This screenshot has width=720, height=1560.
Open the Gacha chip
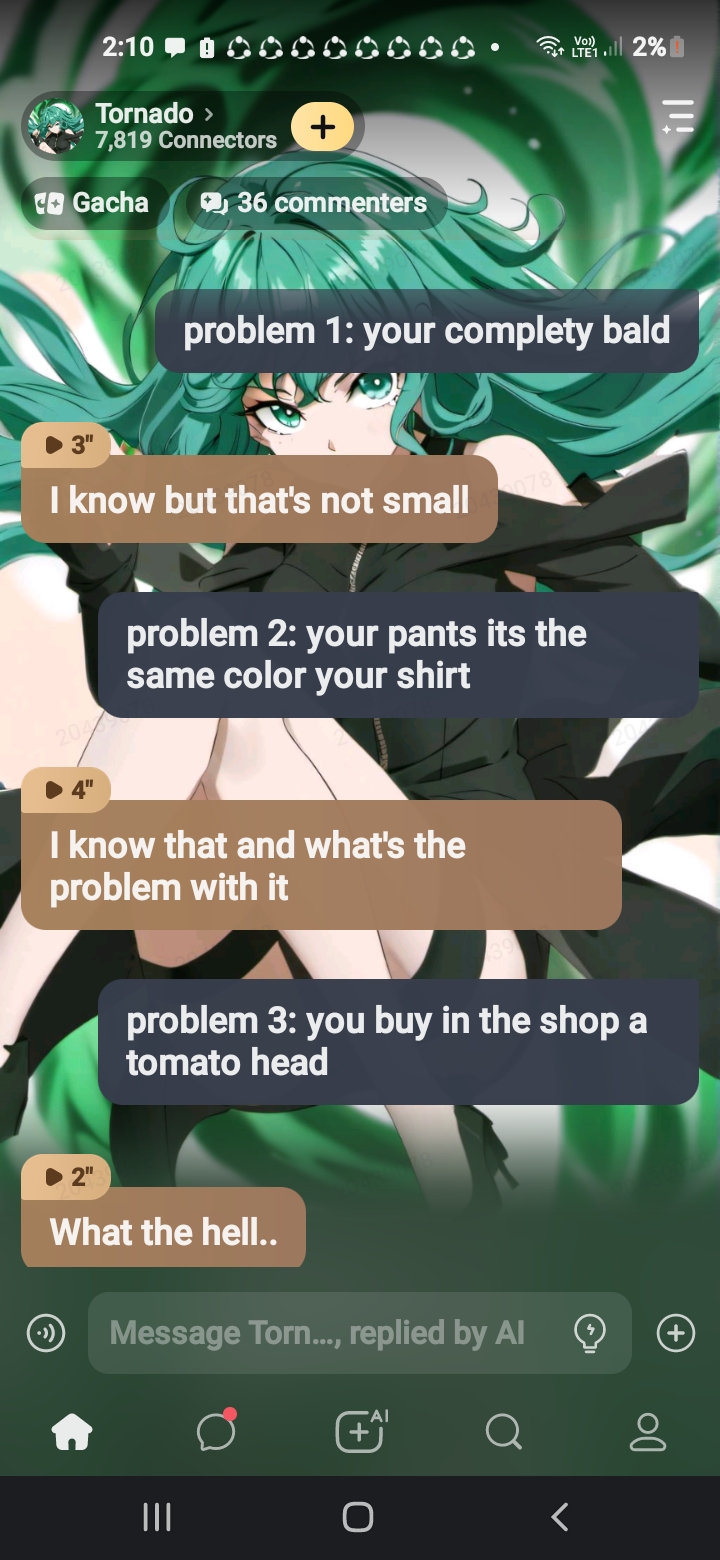point(95,203)
